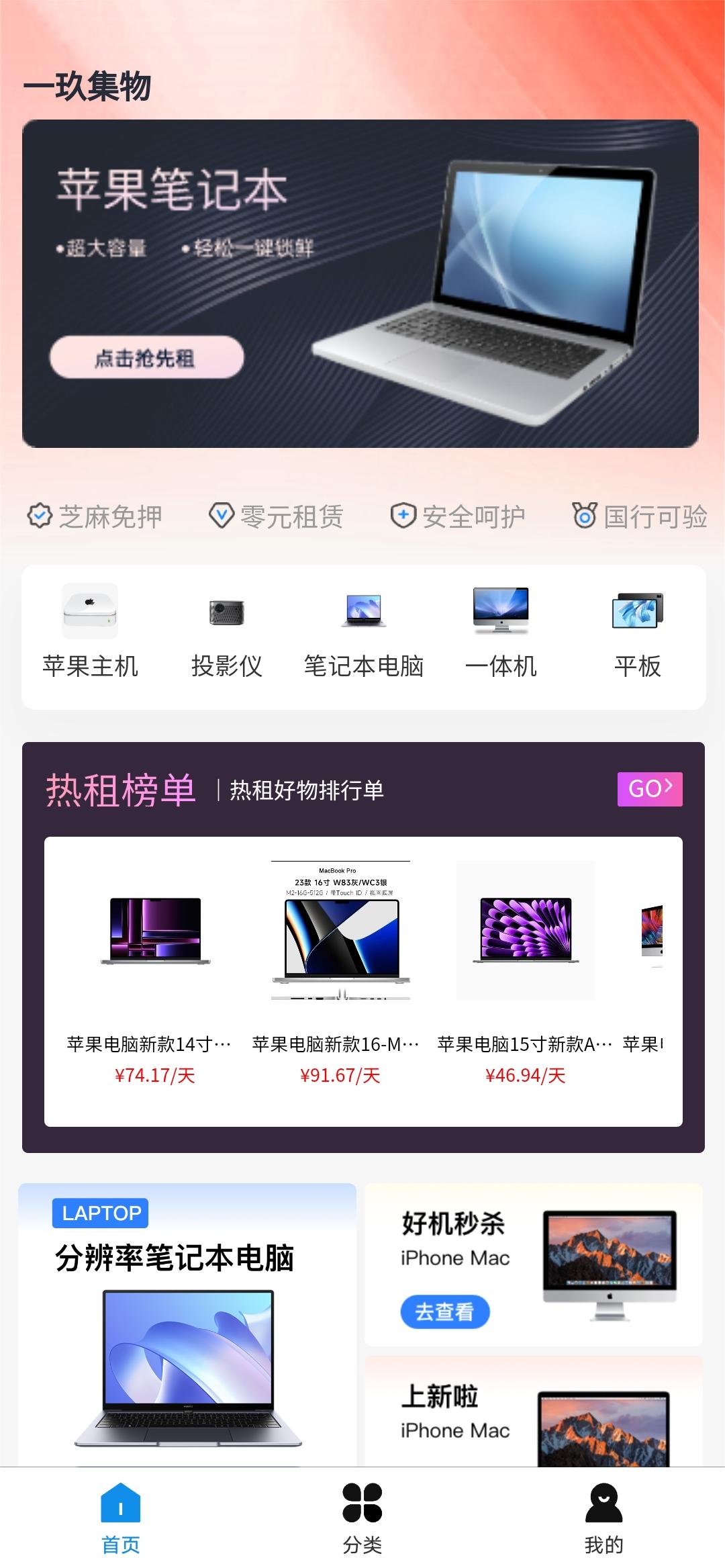Open the 苹果笔记本 promo banner
The height and width of the screenshot is (1568, 725).
click(360, 283)
